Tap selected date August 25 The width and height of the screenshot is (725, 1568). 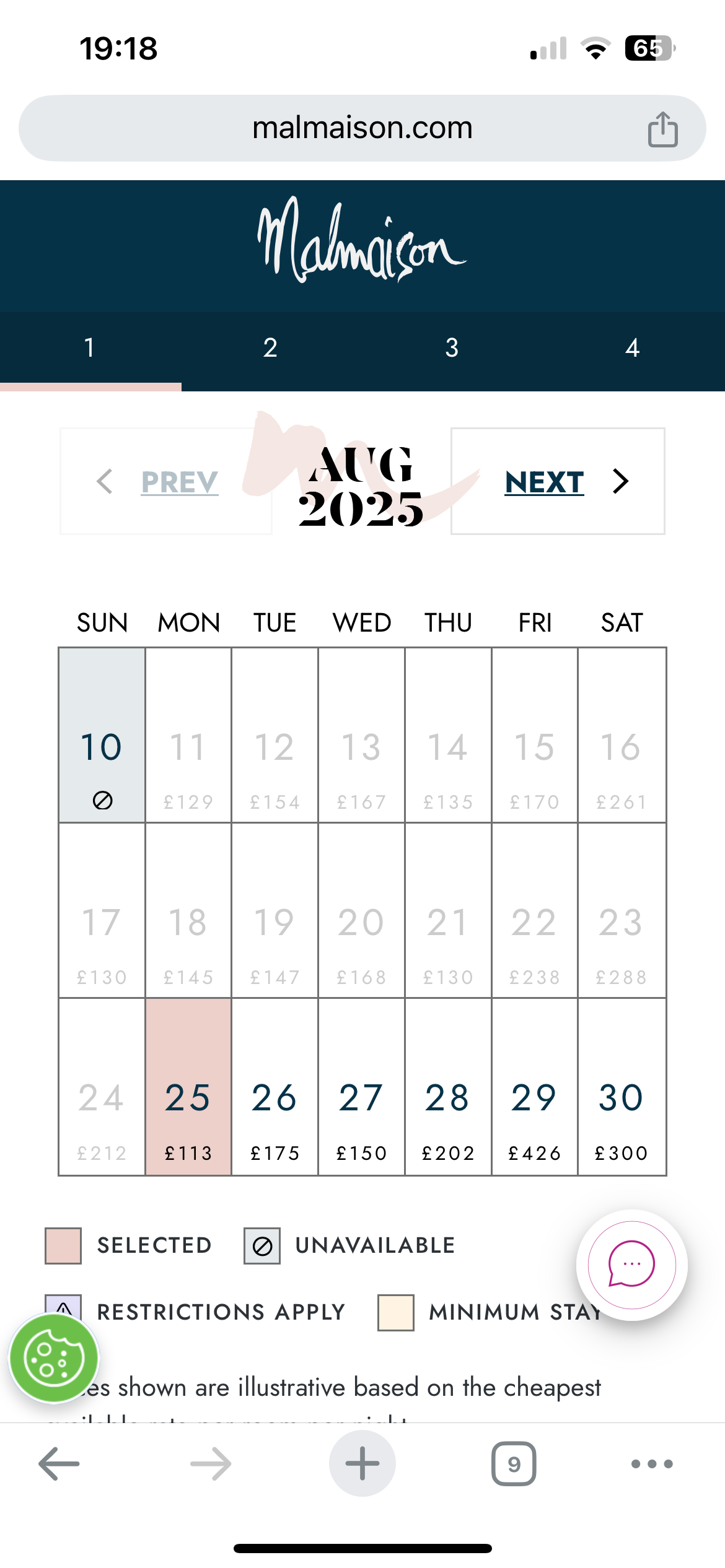[x=188, y=1087]
